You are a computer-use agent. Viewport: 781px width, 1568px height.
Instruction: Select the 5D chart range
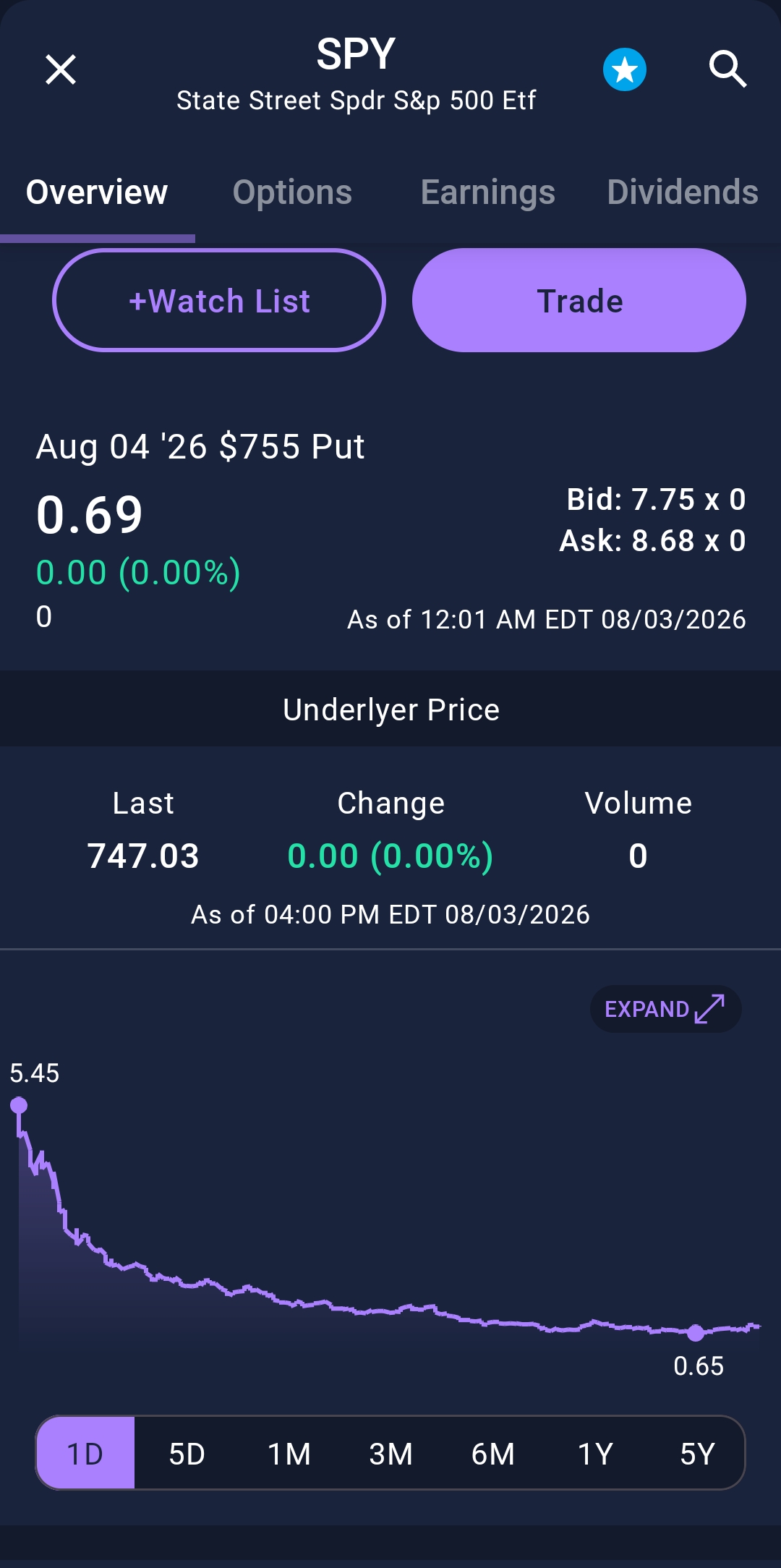[187, 1454]
